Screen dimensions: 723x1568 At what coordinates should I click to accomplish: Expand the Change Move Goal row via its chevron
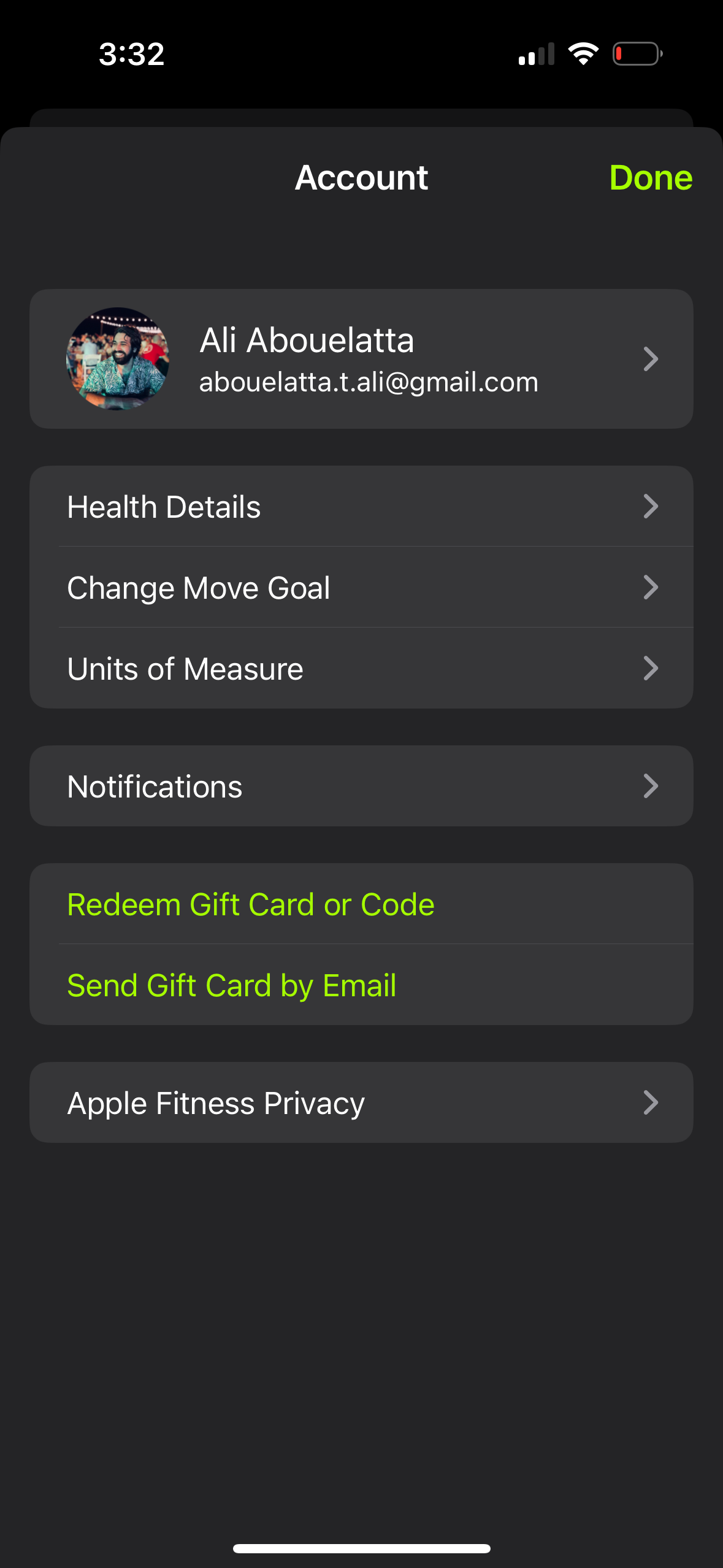click(651, 587)
